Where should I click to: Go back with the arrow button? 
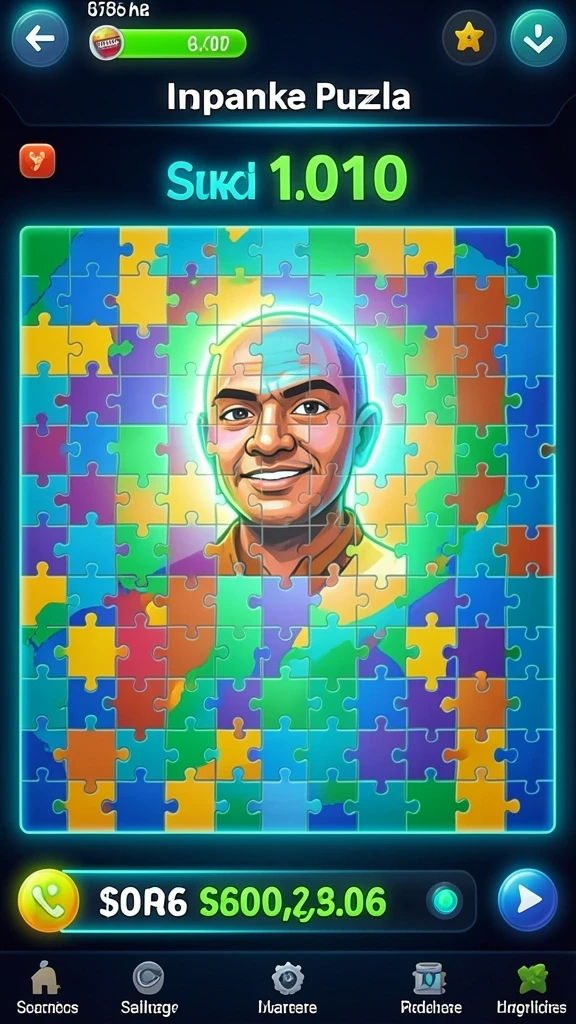tap(40, 39)
